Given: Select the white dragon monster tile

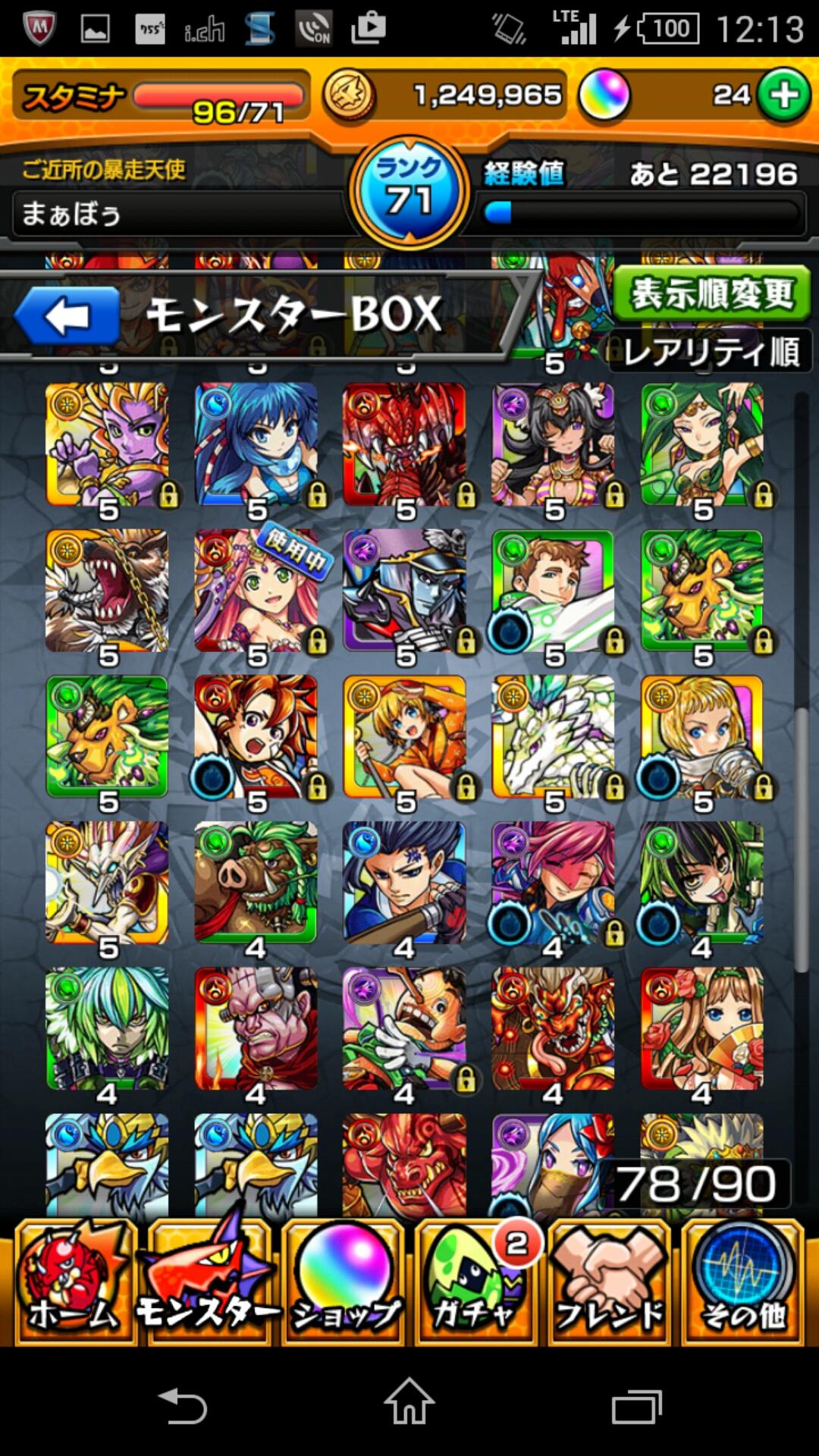Looking at the screenshot, I should (x=553, y=737).
